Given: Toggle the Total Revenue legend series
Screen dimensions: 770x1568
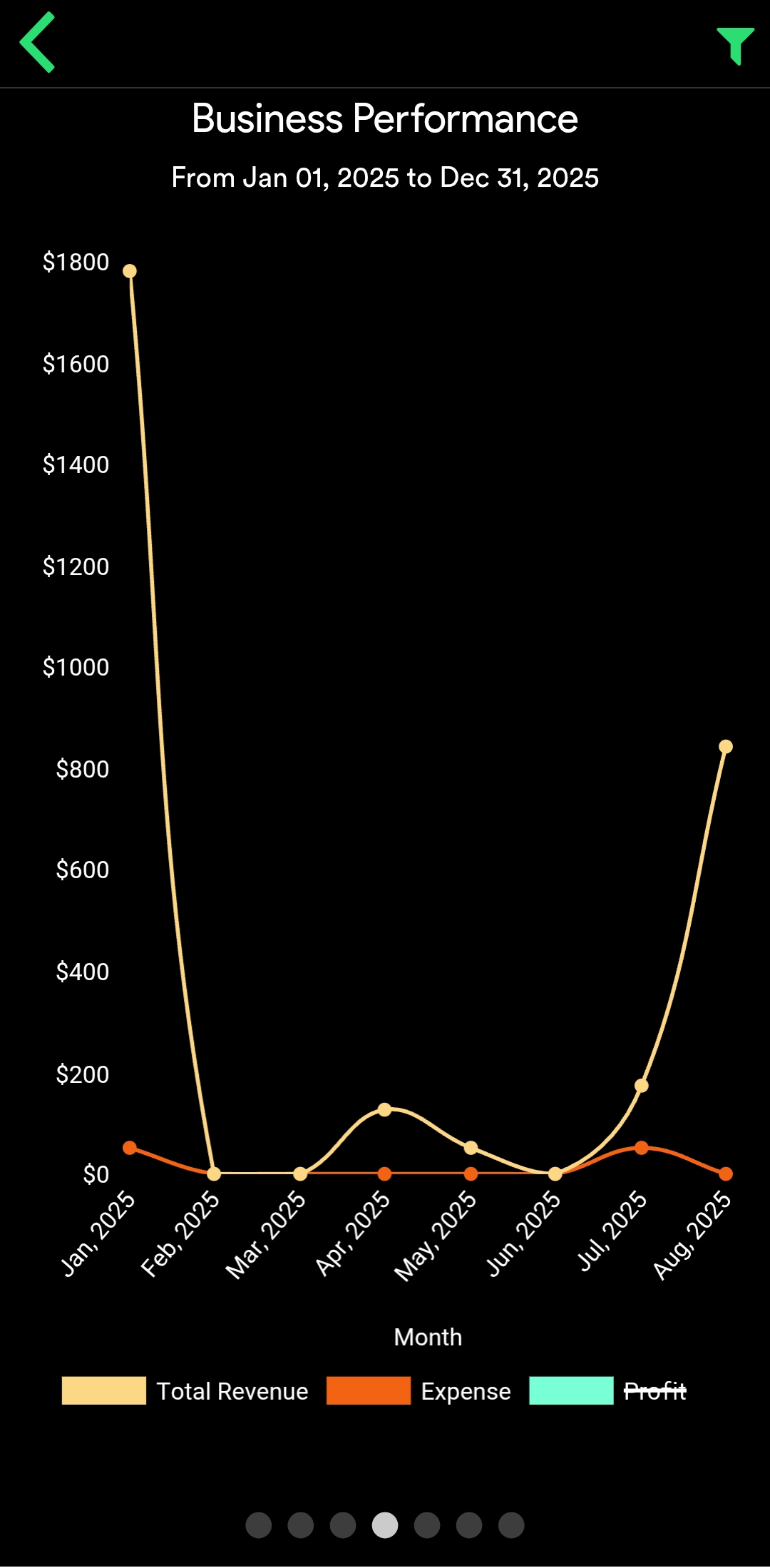Looking at the screenshot, I should (x=185, y=1390).
